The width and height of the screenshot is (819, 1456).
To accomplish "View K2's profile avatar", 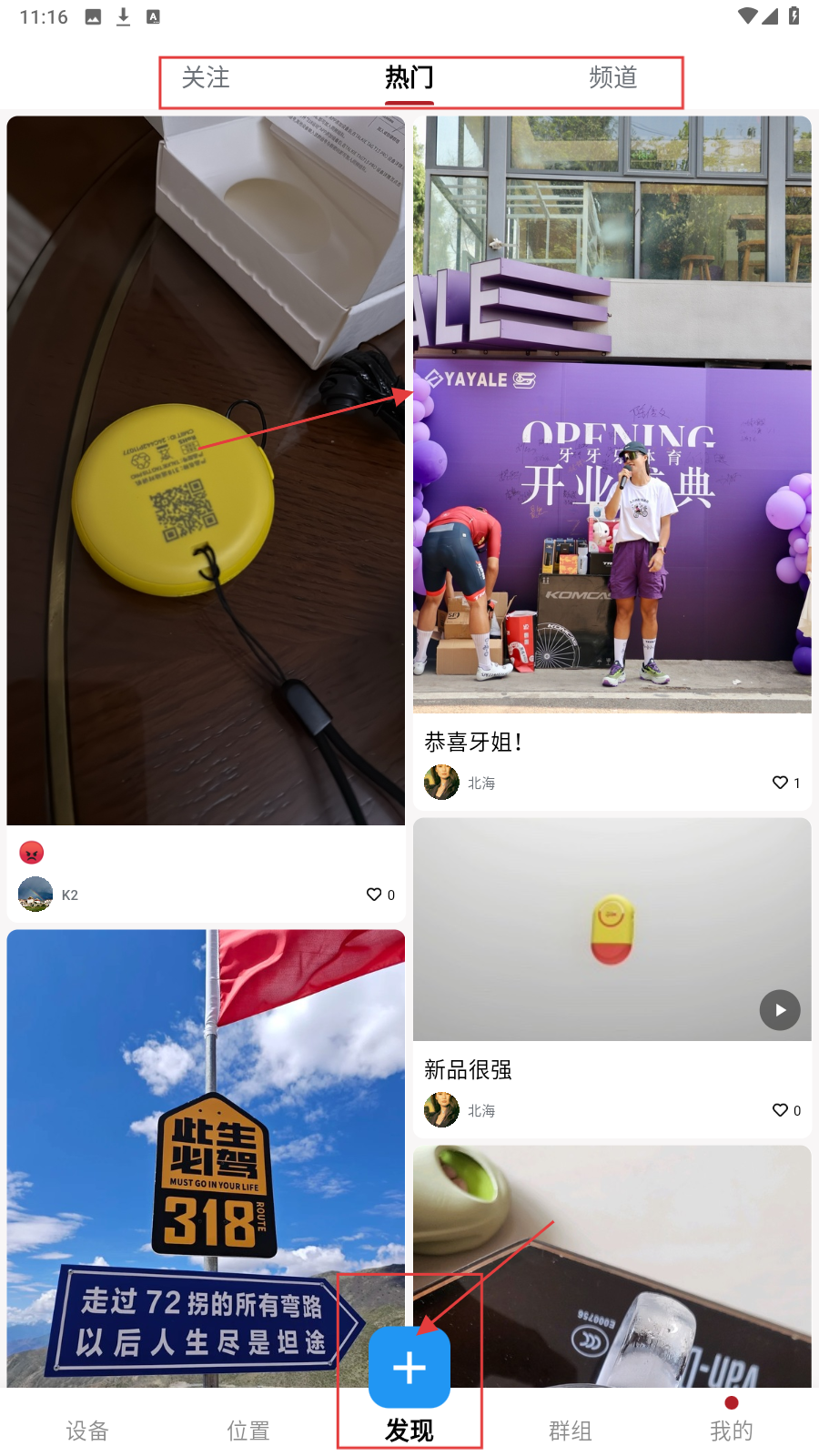I will (35, 895).
